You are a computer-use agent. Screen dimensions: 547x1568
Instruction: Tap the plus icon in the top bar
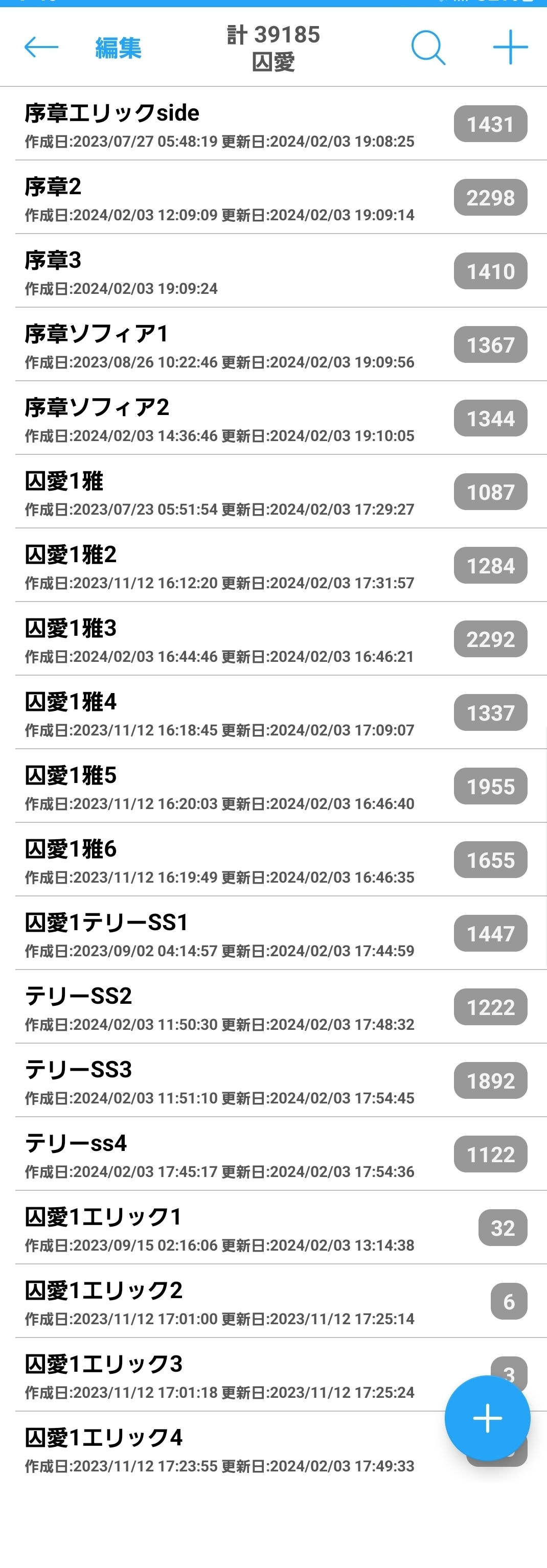510,47
